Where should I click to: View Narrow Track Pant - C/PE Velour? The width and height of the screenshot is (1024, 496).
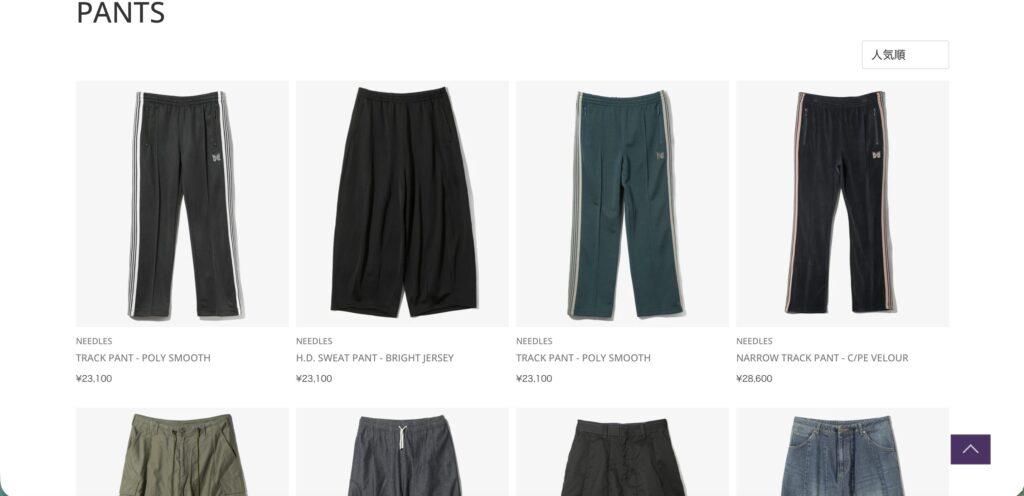coord(842,204)
